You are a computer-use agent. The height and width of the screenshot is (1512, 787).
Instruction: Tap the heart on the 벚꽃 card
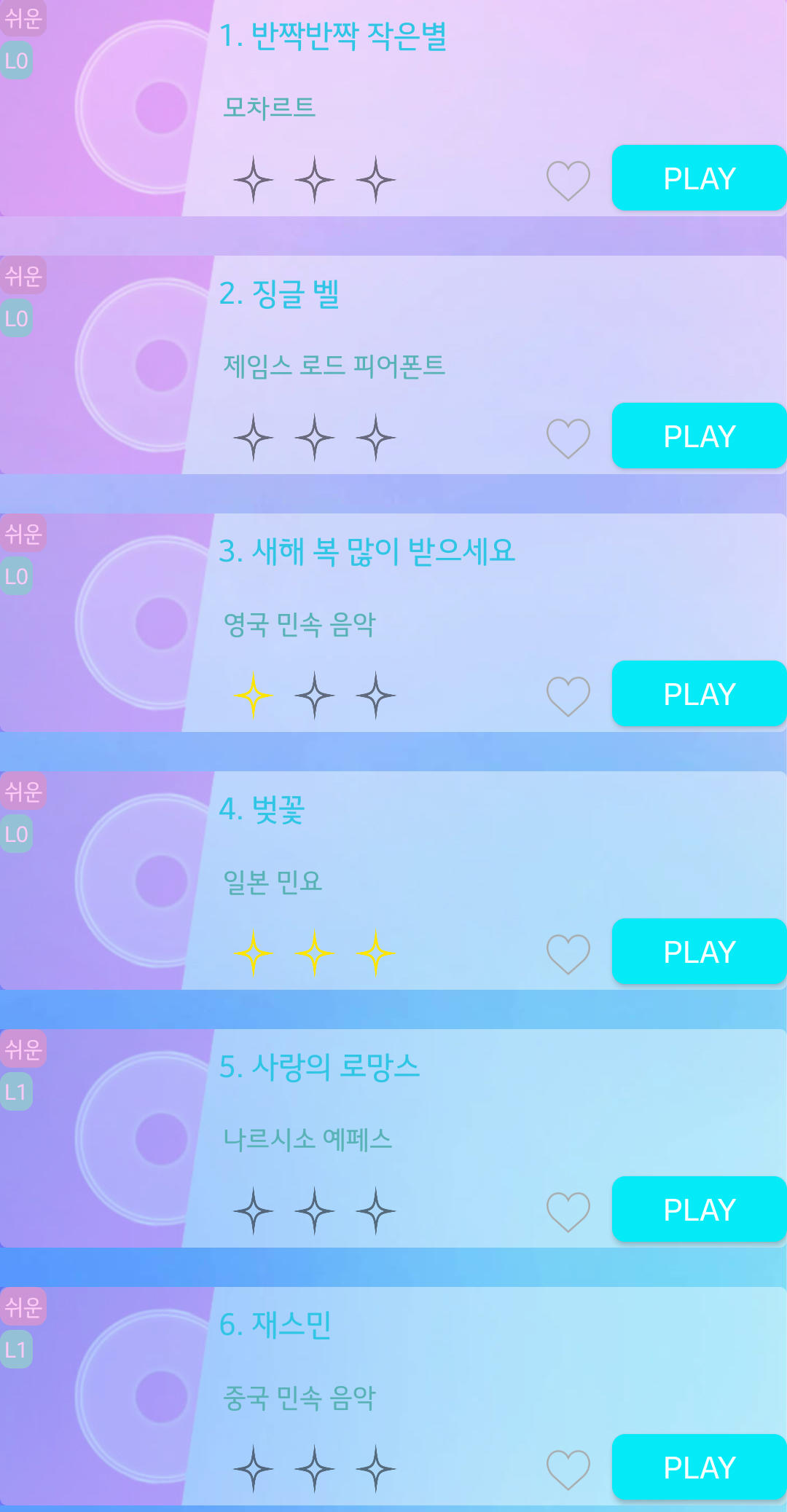[568, 953]
